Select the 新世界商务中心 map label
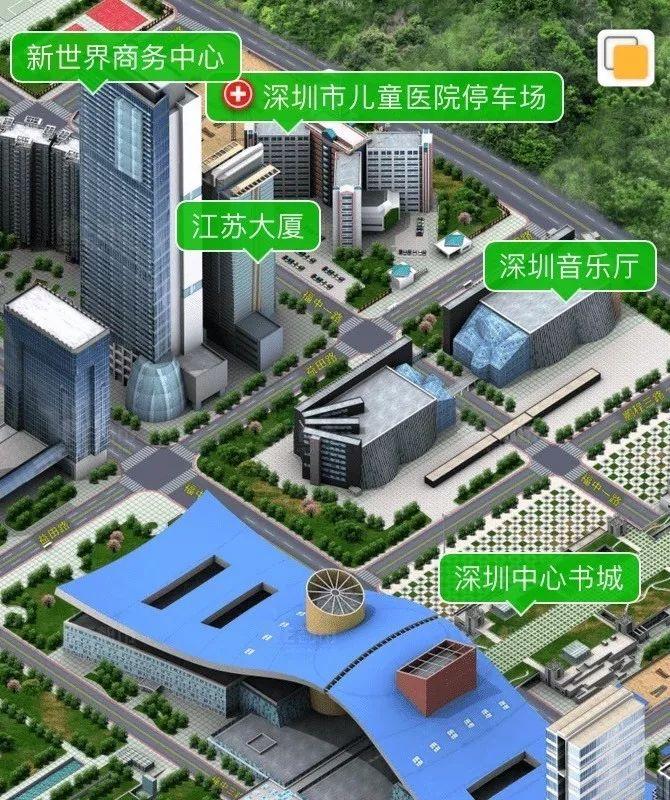The height and width of the screenshot is (800, 670). coord(125,57)
